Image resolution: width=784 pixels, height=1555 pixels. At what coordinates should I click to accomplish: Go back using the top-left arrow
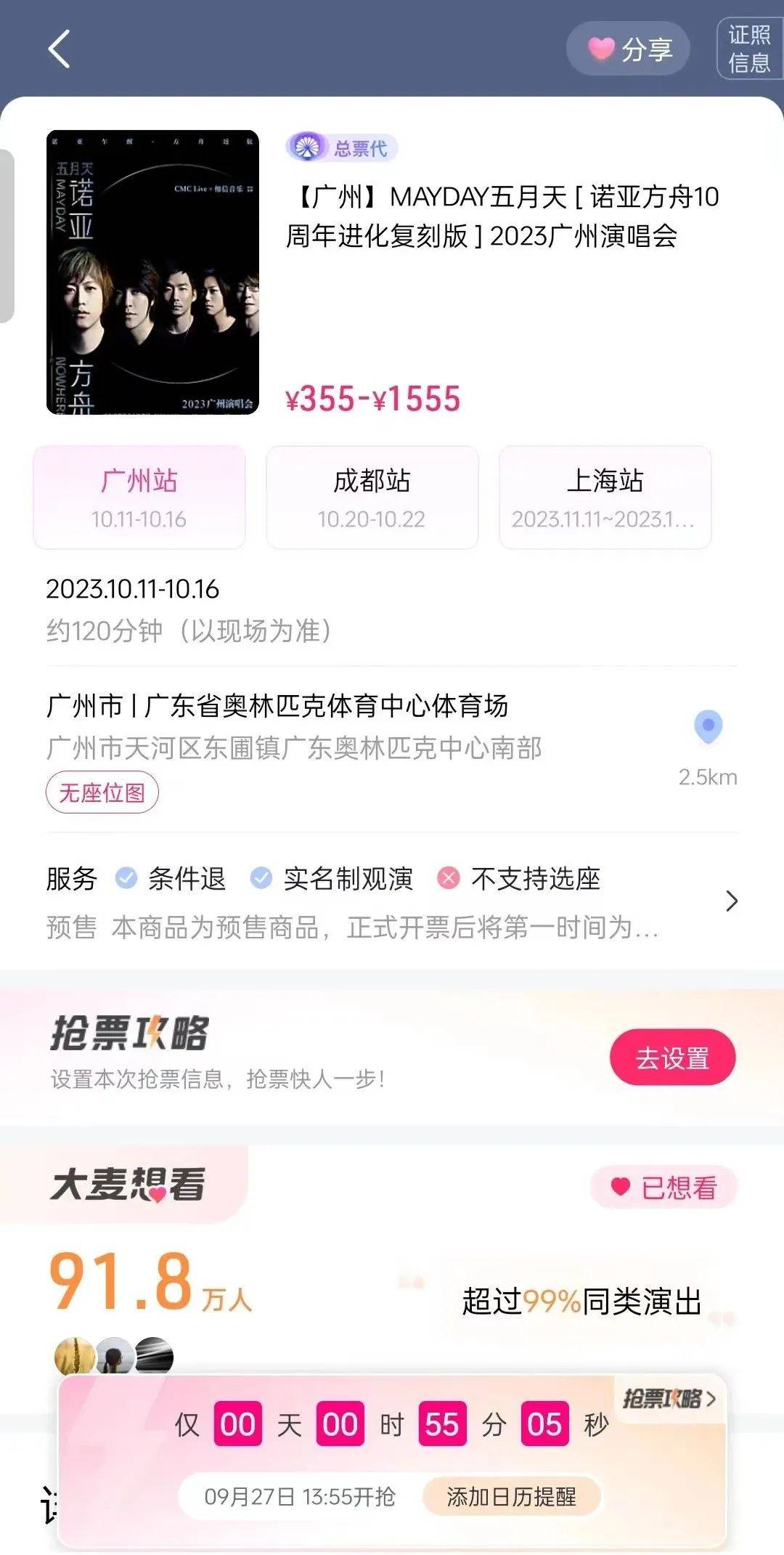pyautogui.click(x=60, y=49)
